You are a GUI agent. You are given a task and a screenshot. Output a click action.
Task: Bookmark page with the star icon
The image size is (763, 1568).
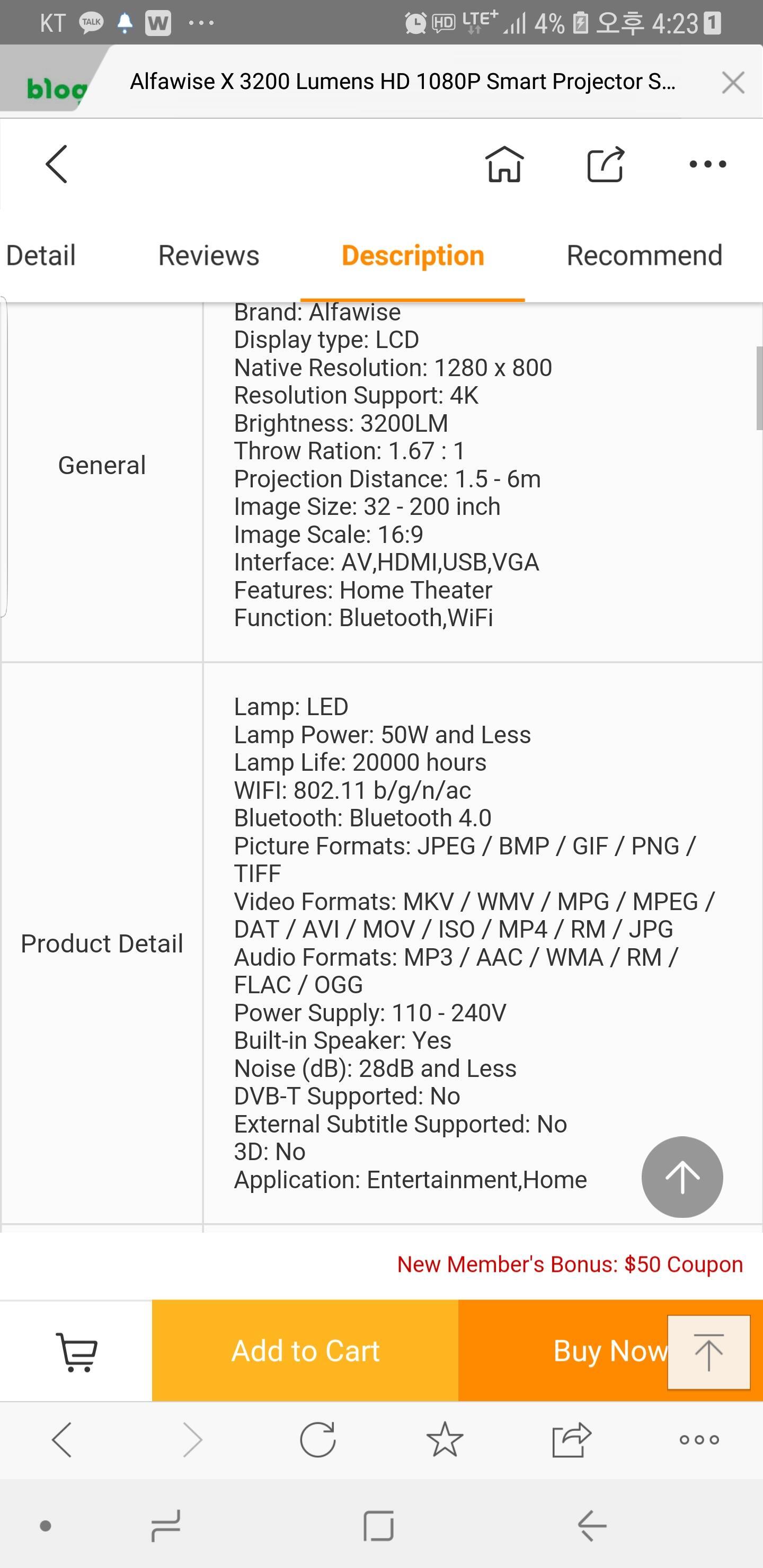click(x=445, y=1440)
